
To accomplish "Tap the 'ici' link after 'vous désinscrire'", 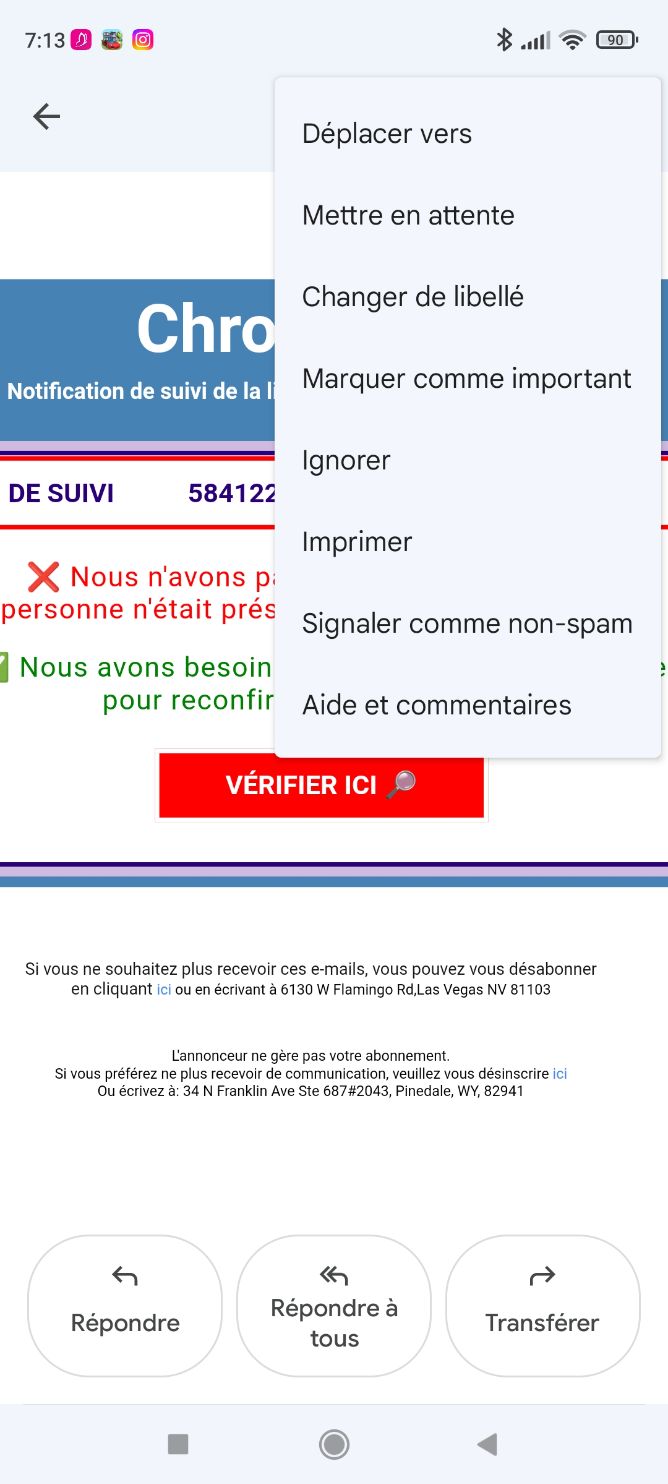I will click(560, 1074).
